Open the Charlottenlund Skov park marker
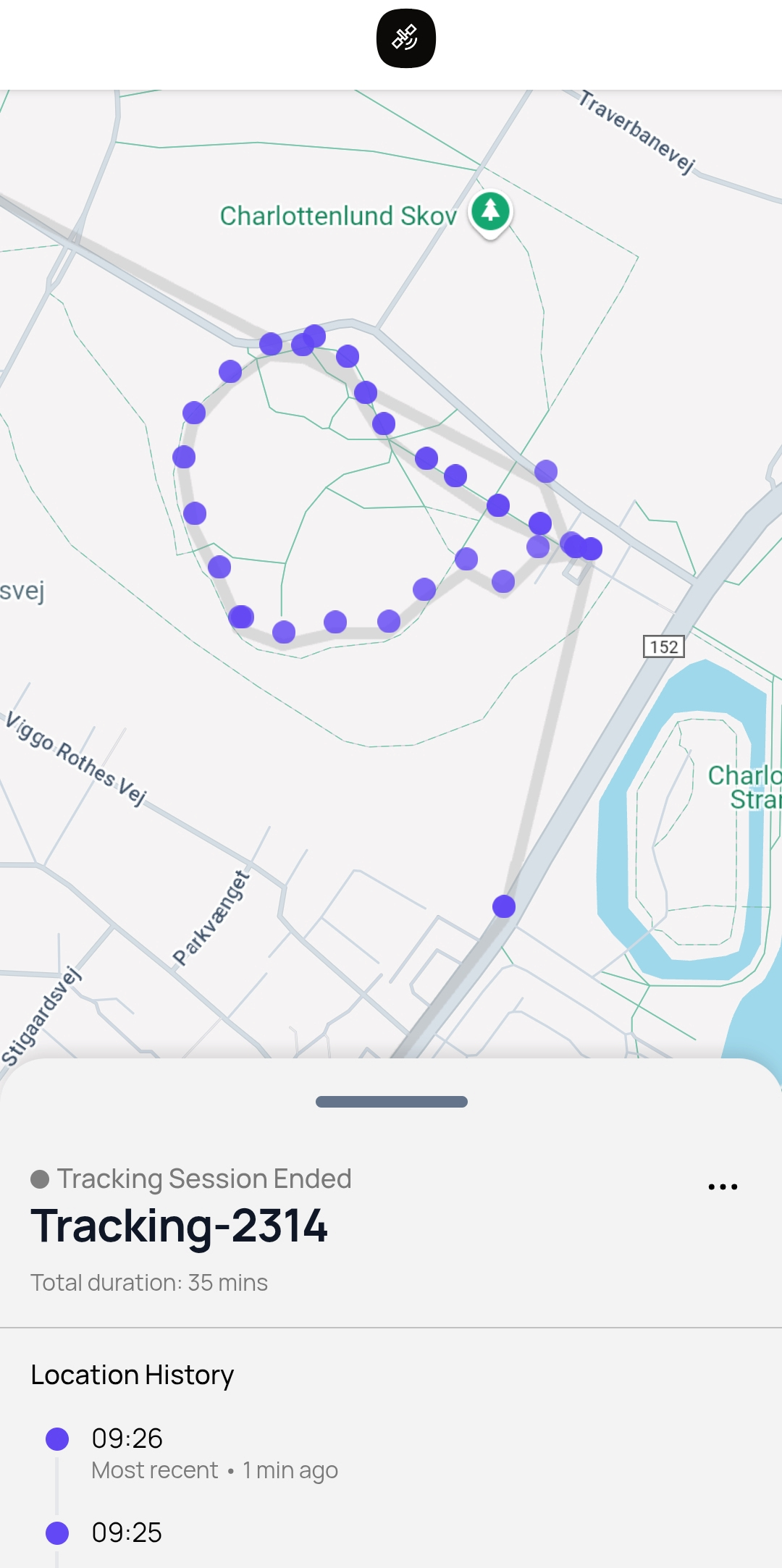 491,211
